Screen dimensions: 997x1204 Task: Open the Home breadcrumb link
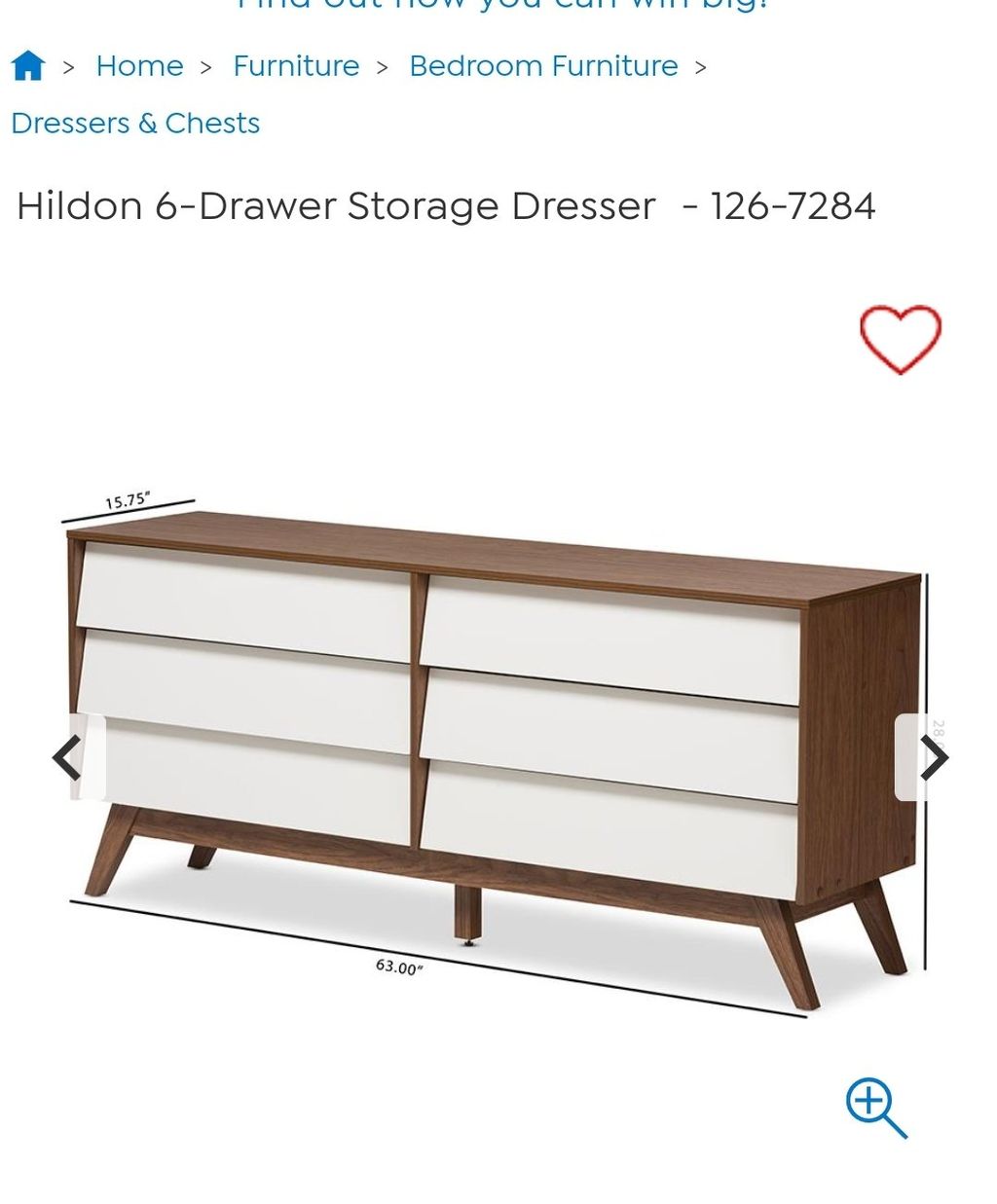pos(139,66)
